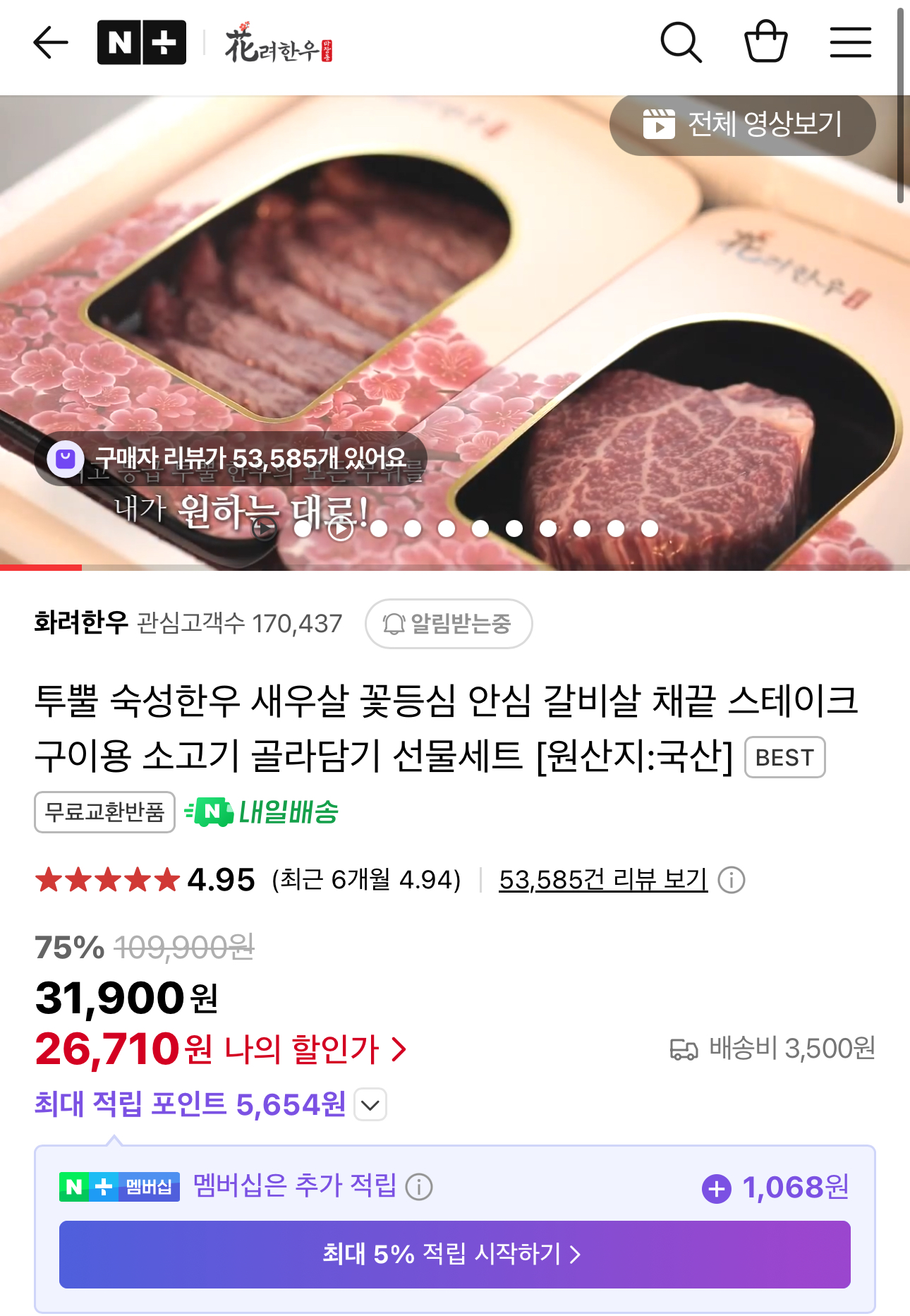Play the product video

(x=341, y=528)
